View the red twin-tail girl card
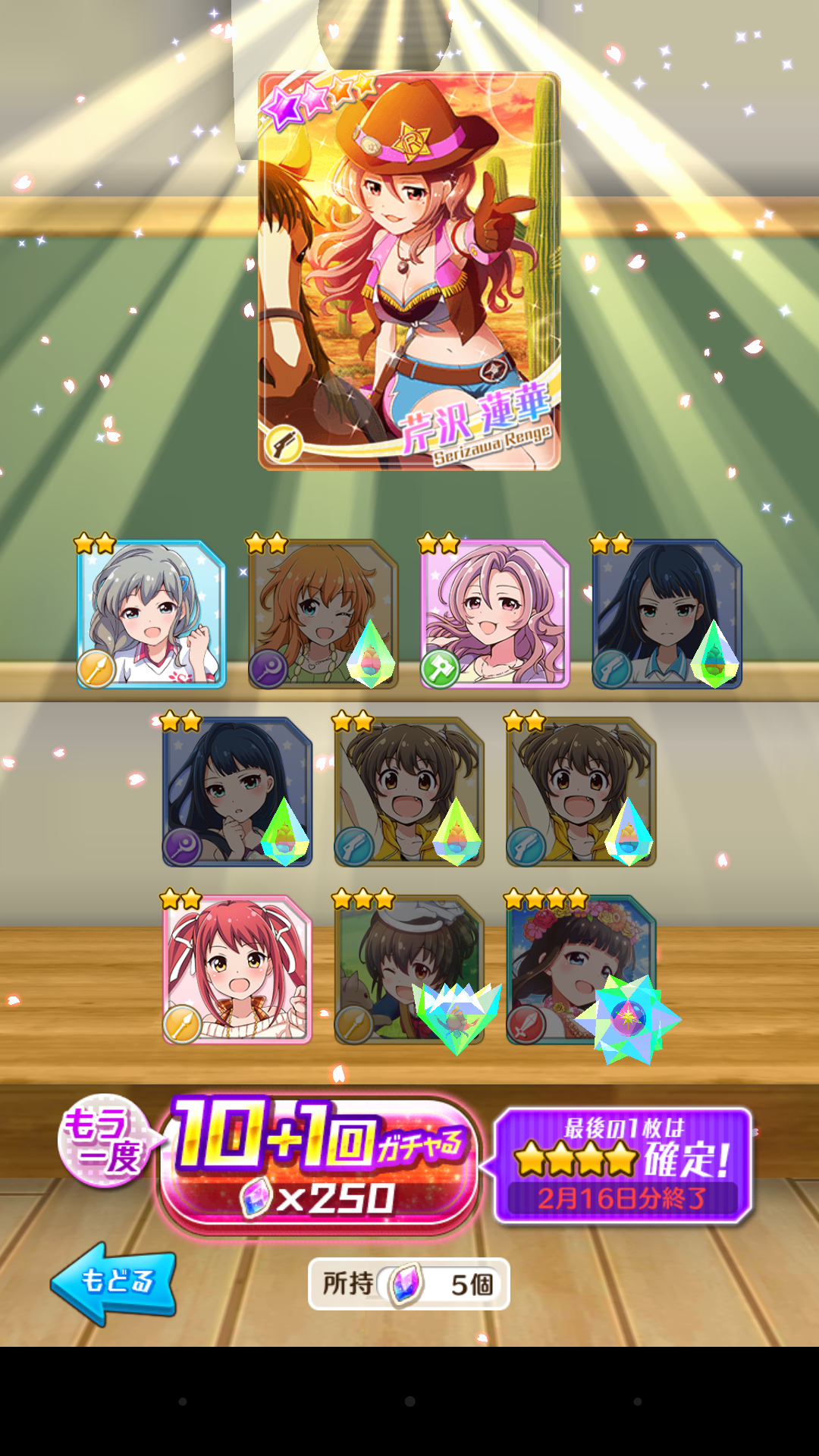 click(x=237, y=969)
